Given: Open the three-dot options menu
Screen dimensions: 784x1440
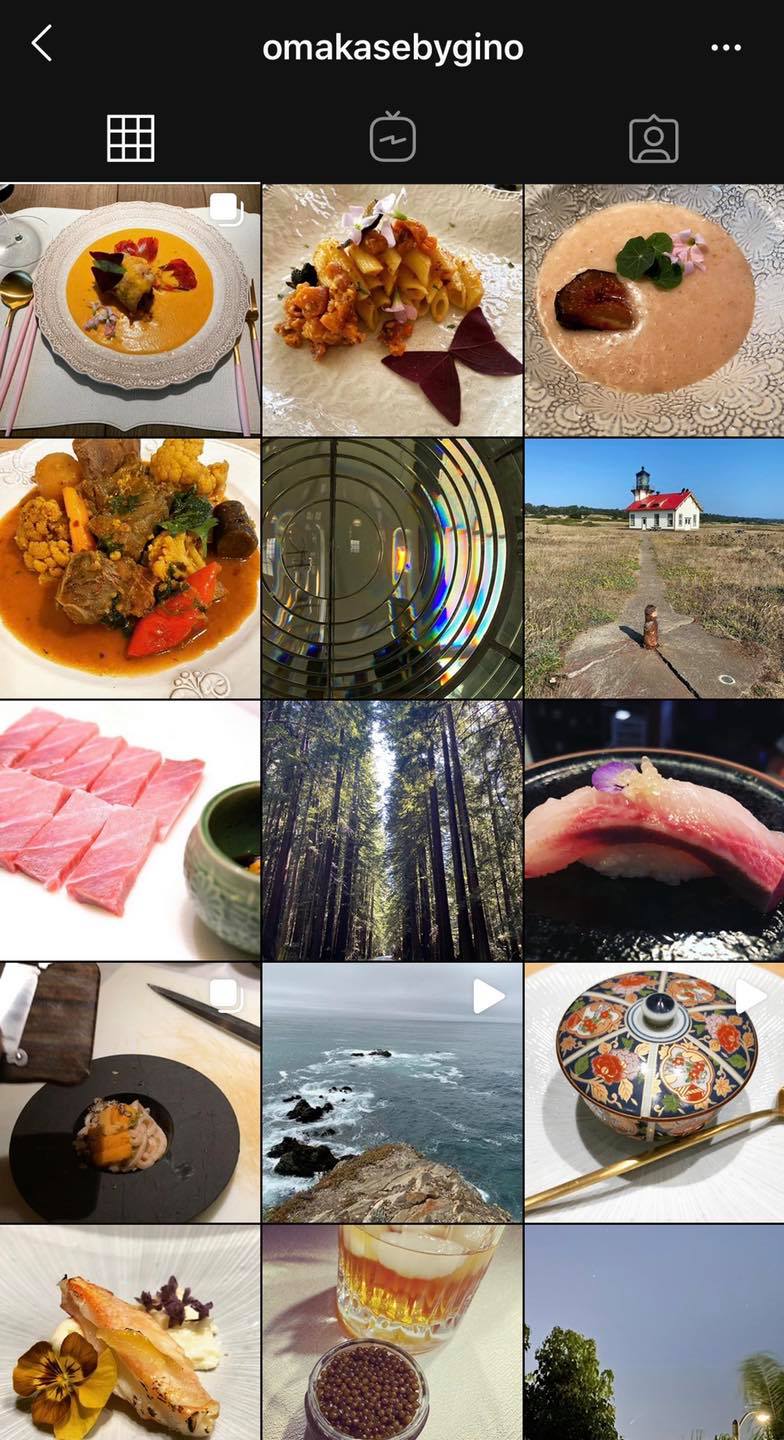Looking at the screenshot, I should click(x=725, y=47).
